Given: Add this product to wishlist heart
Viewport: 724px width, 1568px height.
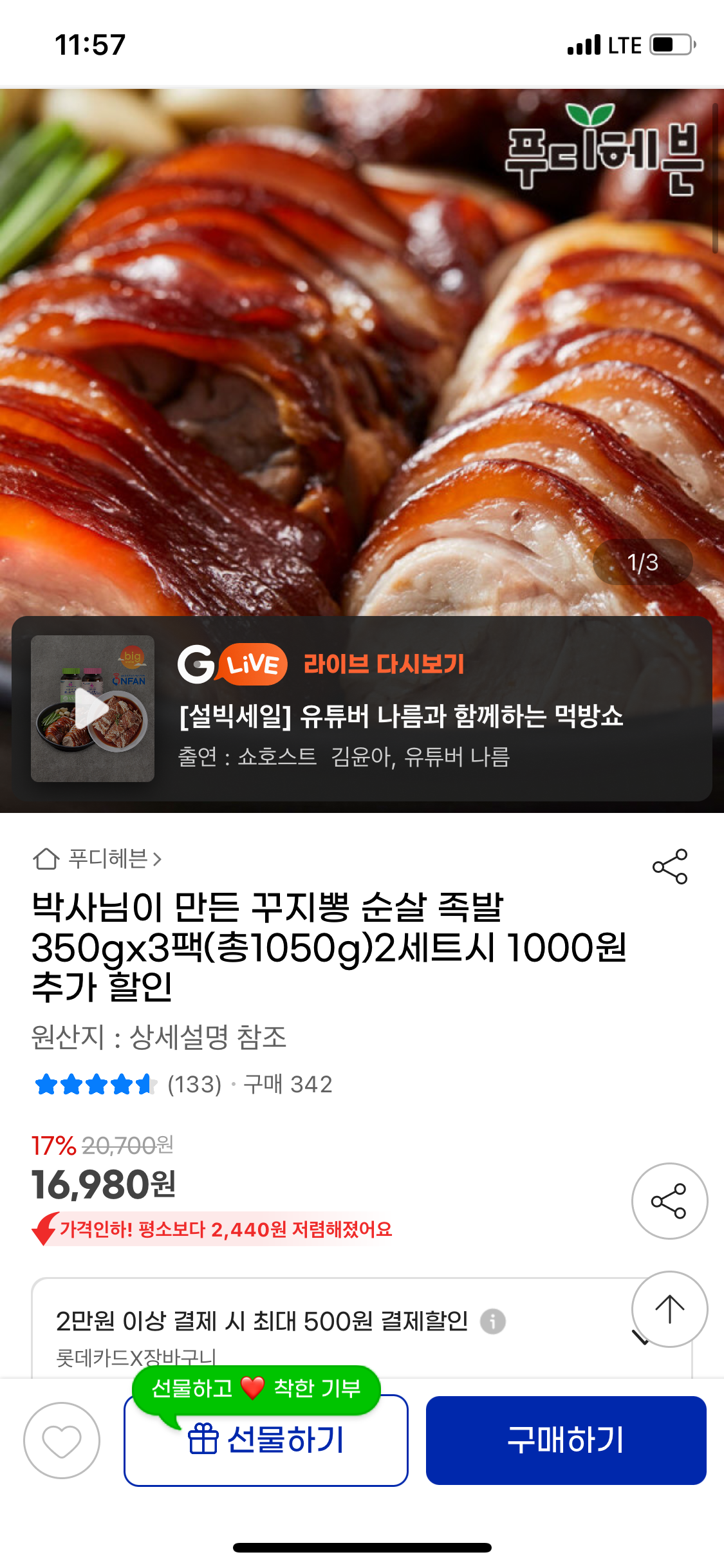Looking at the screenshot, I should (62, 1441).
